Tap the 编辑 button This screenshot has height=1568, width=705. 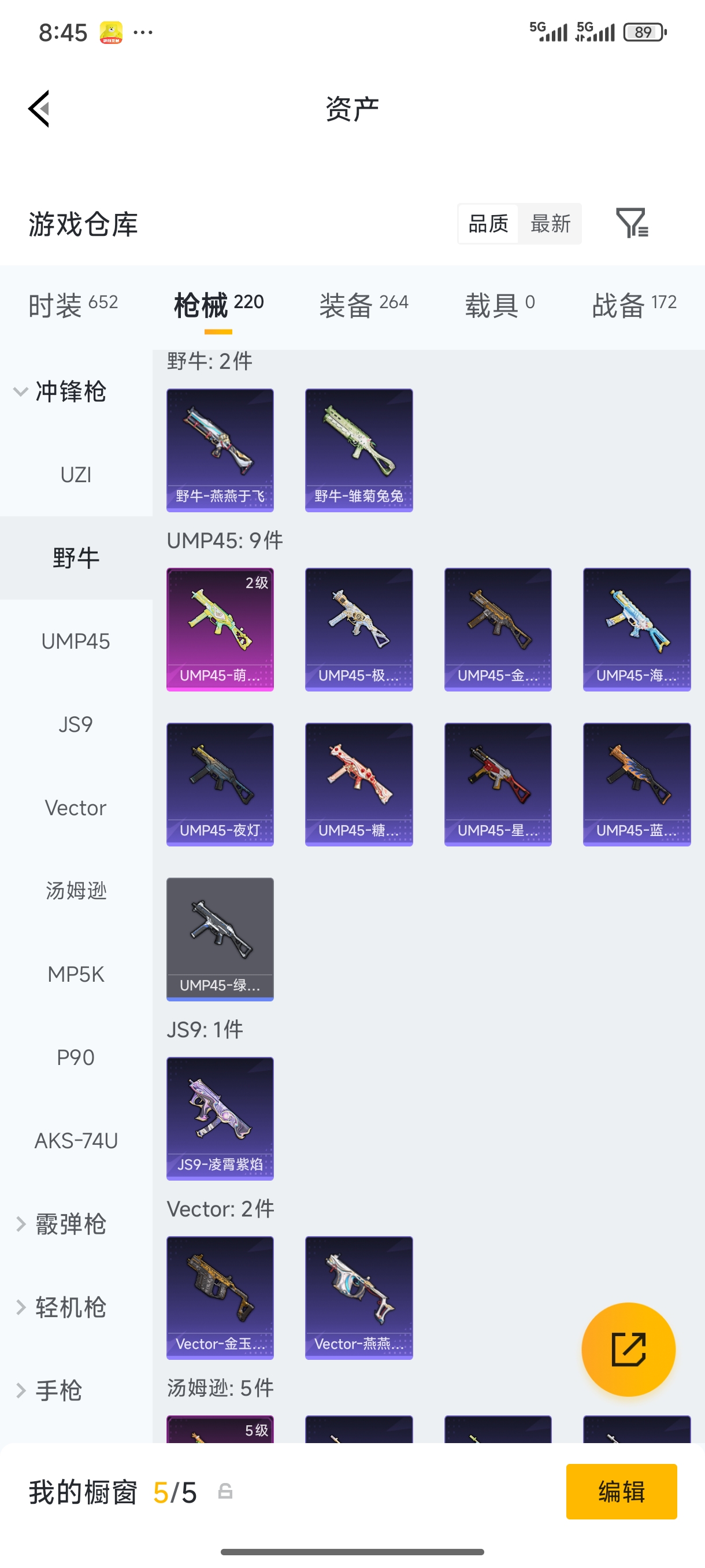click(x=622, y=1492)
